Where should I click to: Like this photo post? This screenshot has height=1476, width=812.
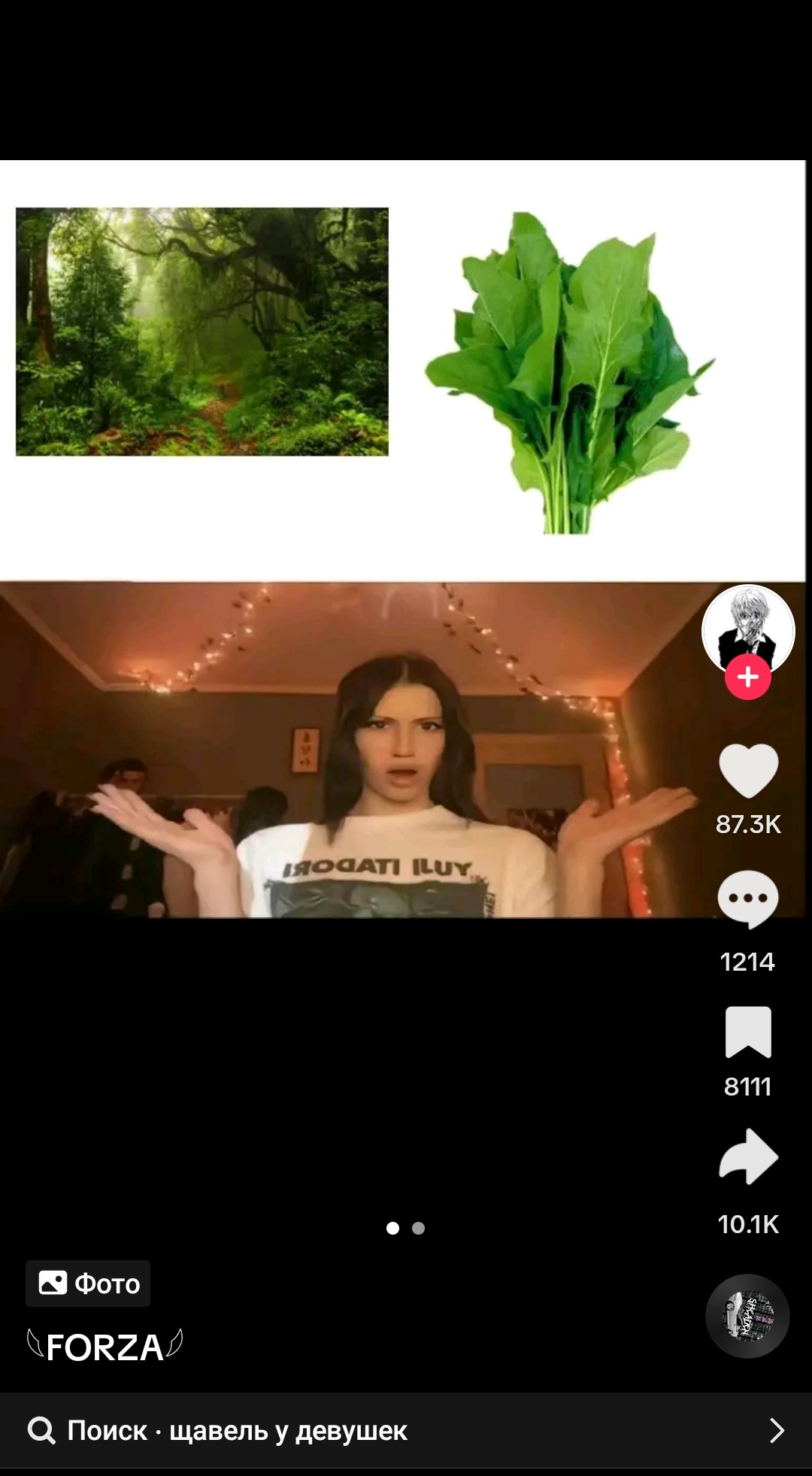tap(748, 770)
